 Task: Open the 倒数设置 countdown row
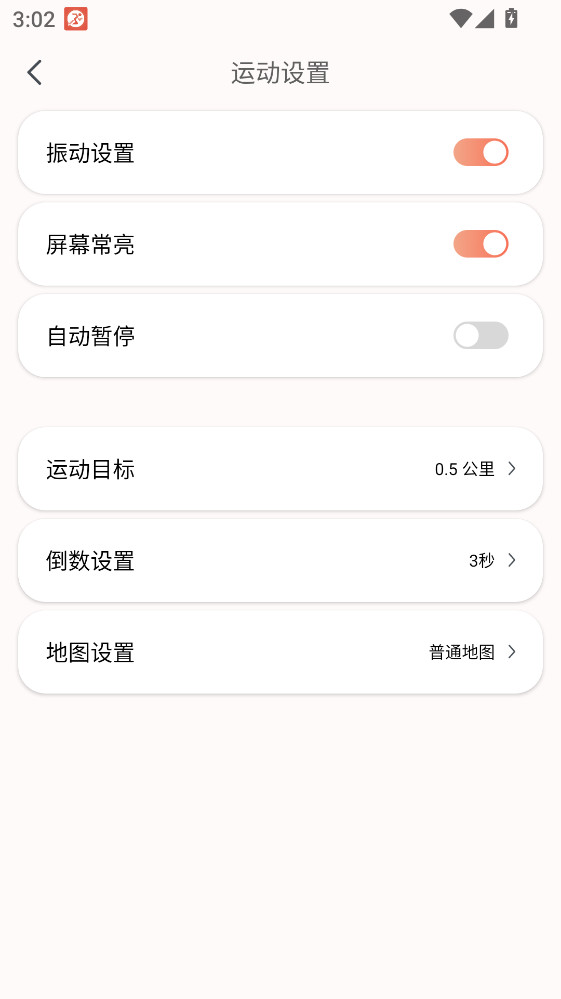[x=280, y=561]
